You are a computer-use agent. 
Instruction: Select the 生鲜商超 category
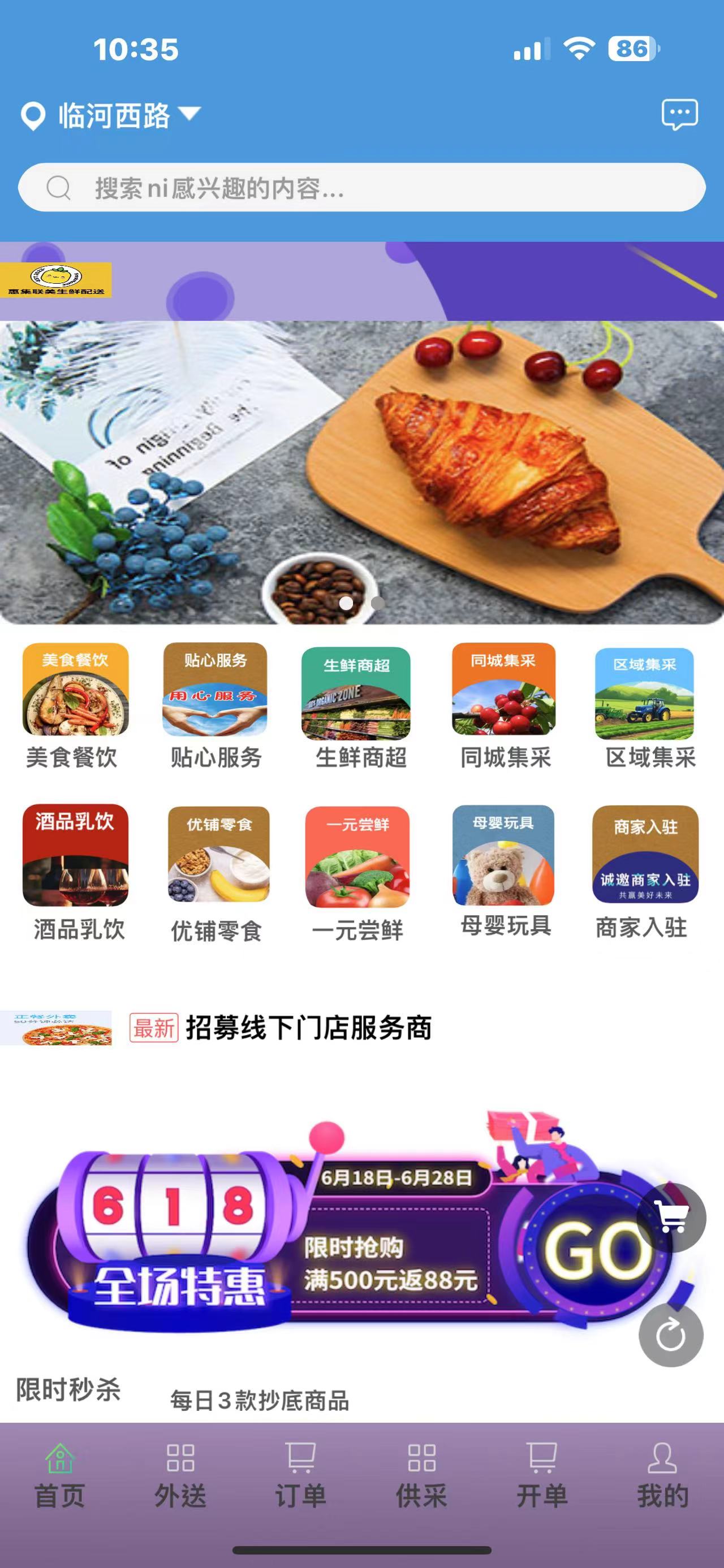click(358, 707)
